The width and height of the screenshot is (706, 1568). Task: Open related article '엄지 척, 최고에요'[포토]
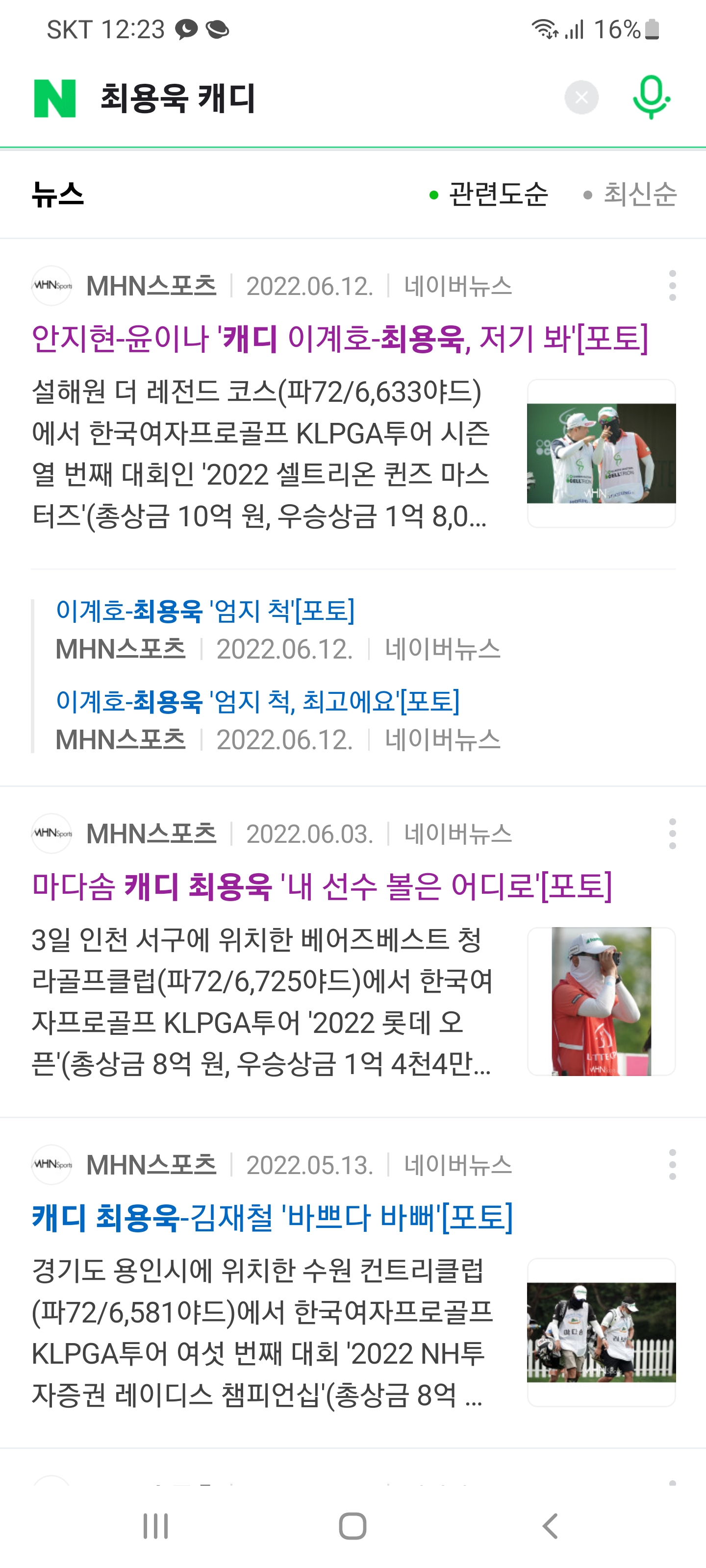(x=258, y=702)
